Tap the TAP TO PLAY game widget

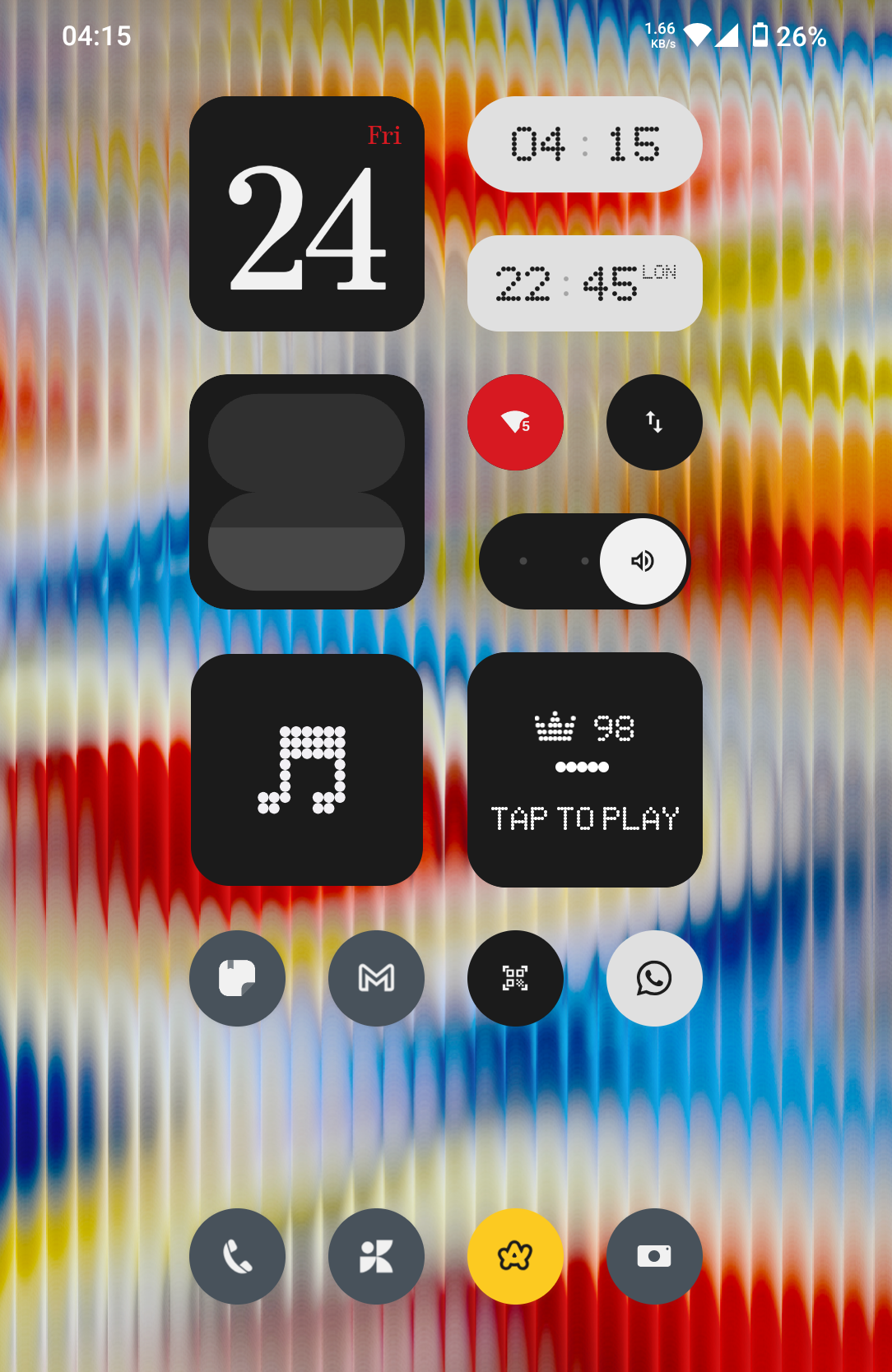point(584,770)
